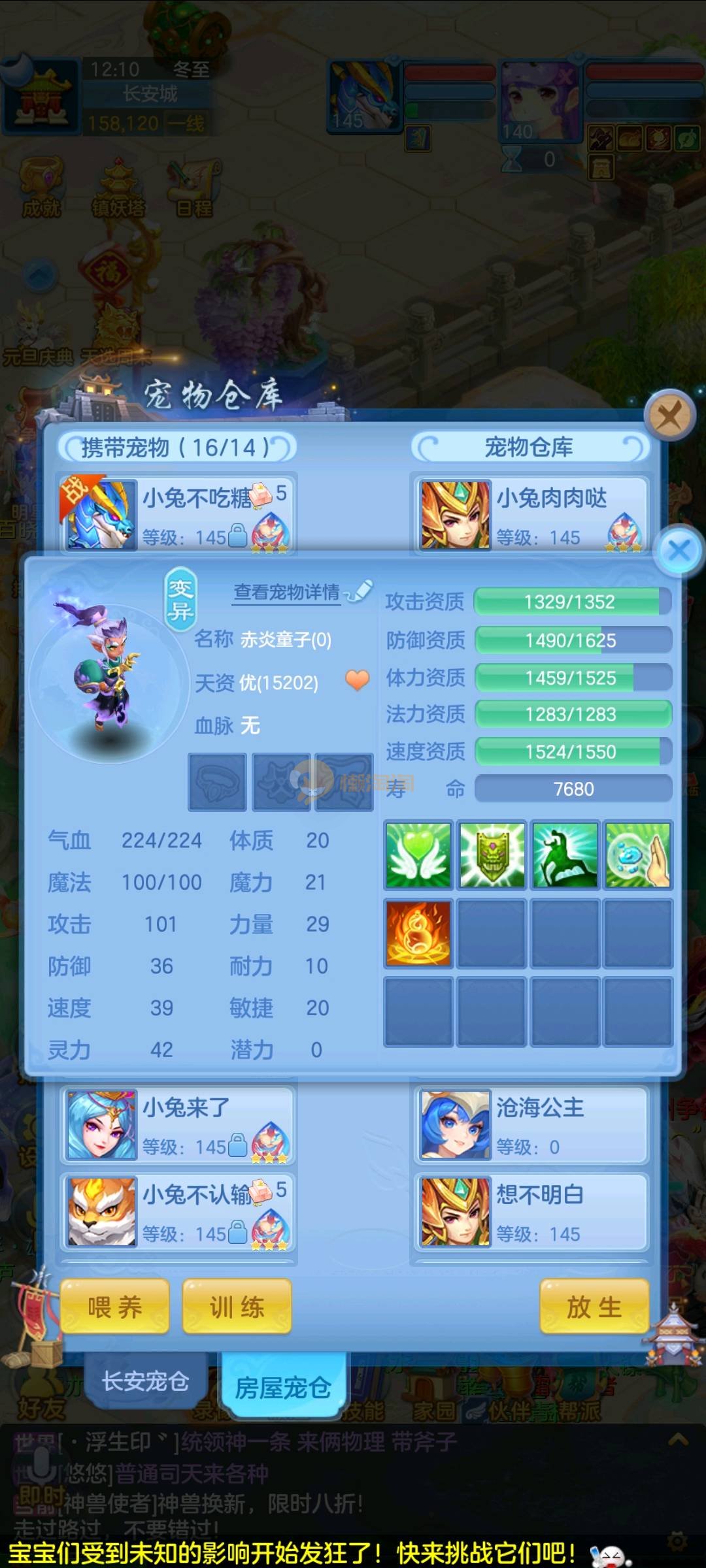View the green horse skill

pos(565,855)
